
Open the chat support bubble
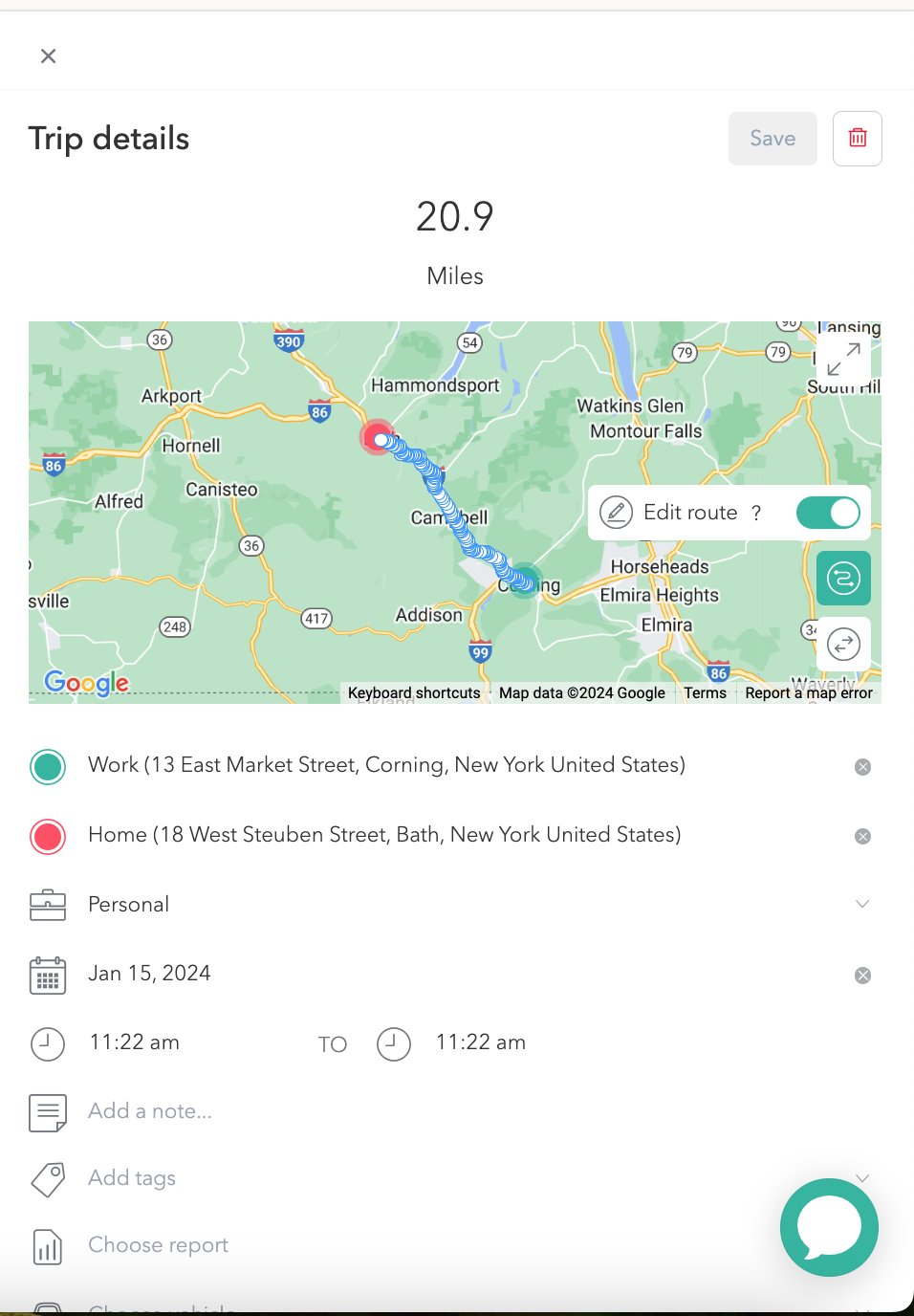(828, 1227)
